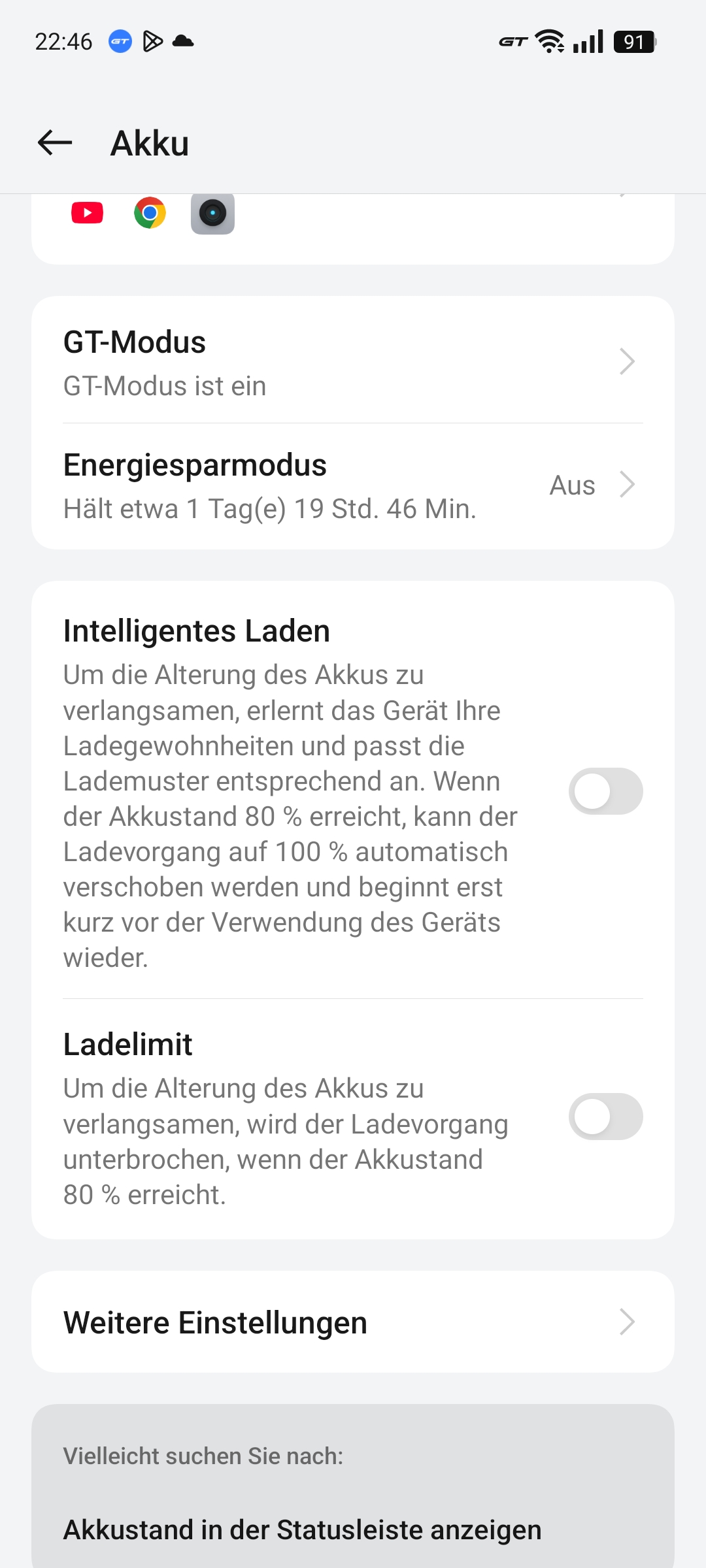
Task: Go back from the Akku screen
Action: point(55,142)
